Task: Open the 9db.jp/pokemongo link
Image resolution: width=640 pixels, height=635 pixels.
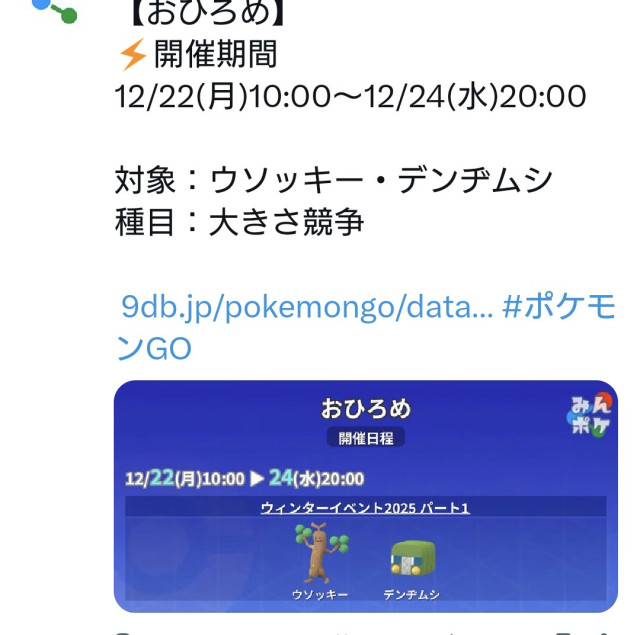Action: [306, 307]
